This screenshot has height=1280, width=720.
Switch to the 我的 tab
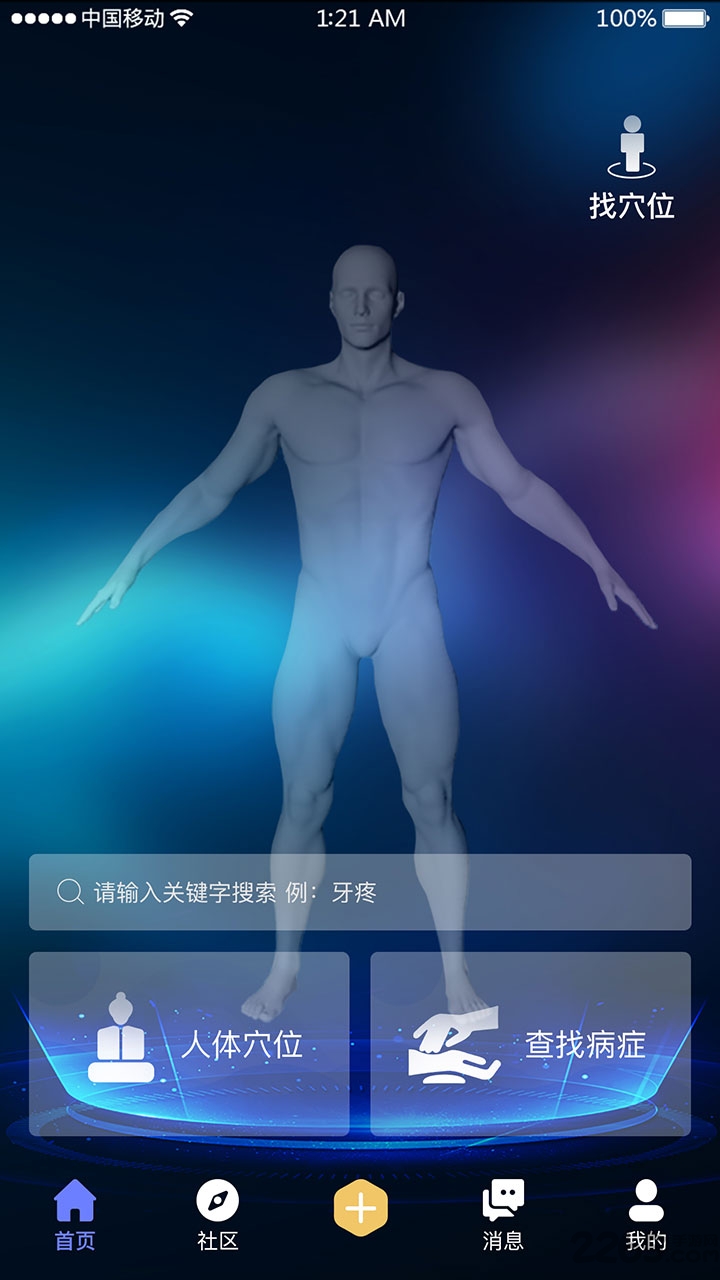click(645, 1214)
